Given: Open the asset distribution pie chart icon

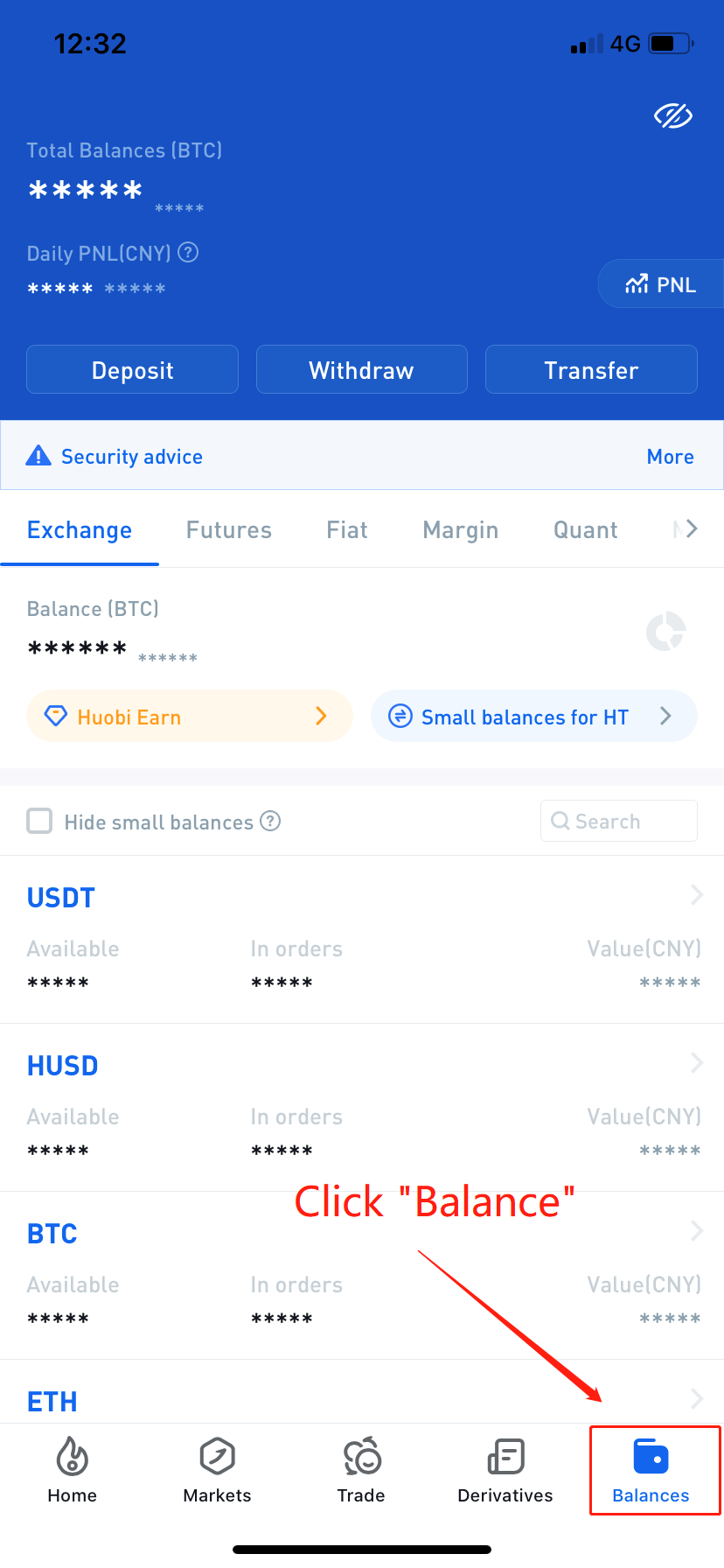Looking at the screenshot, I should pyautogui.click(x=666, y=632).
